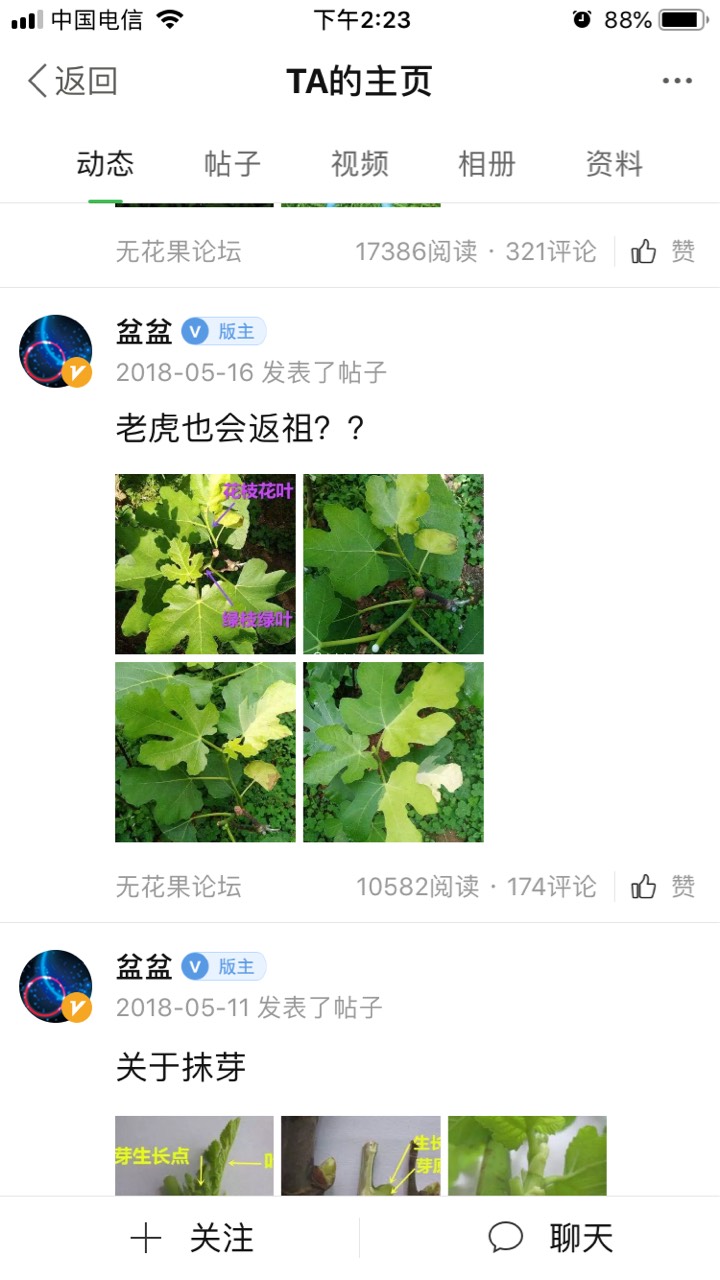Open the post 关于抹芽
This screenshot has height=1280, width=720.
(181, 1067)
